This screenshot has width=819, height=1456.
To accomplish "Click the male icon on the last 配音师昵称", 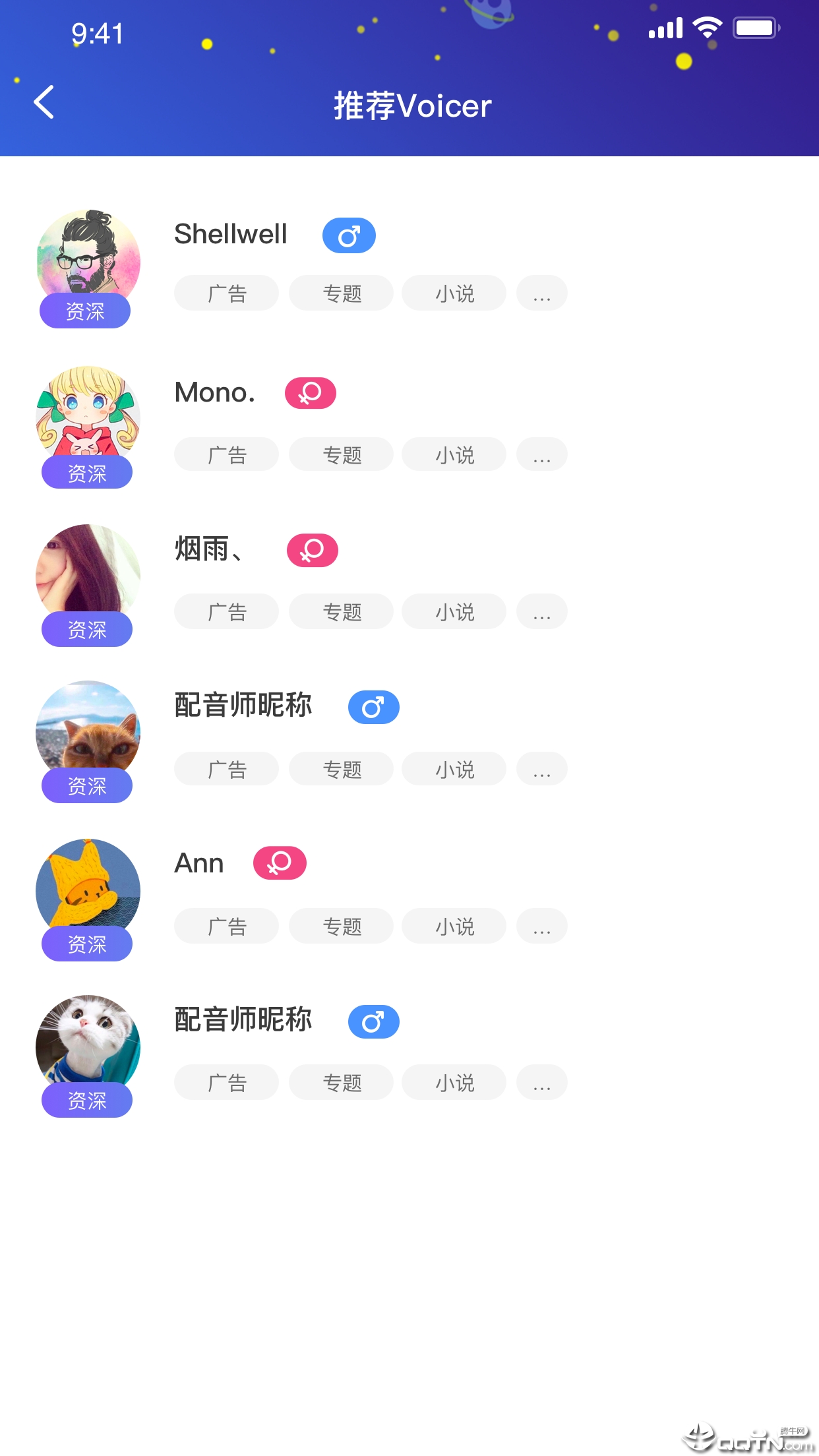I will tap(373, 1021).
